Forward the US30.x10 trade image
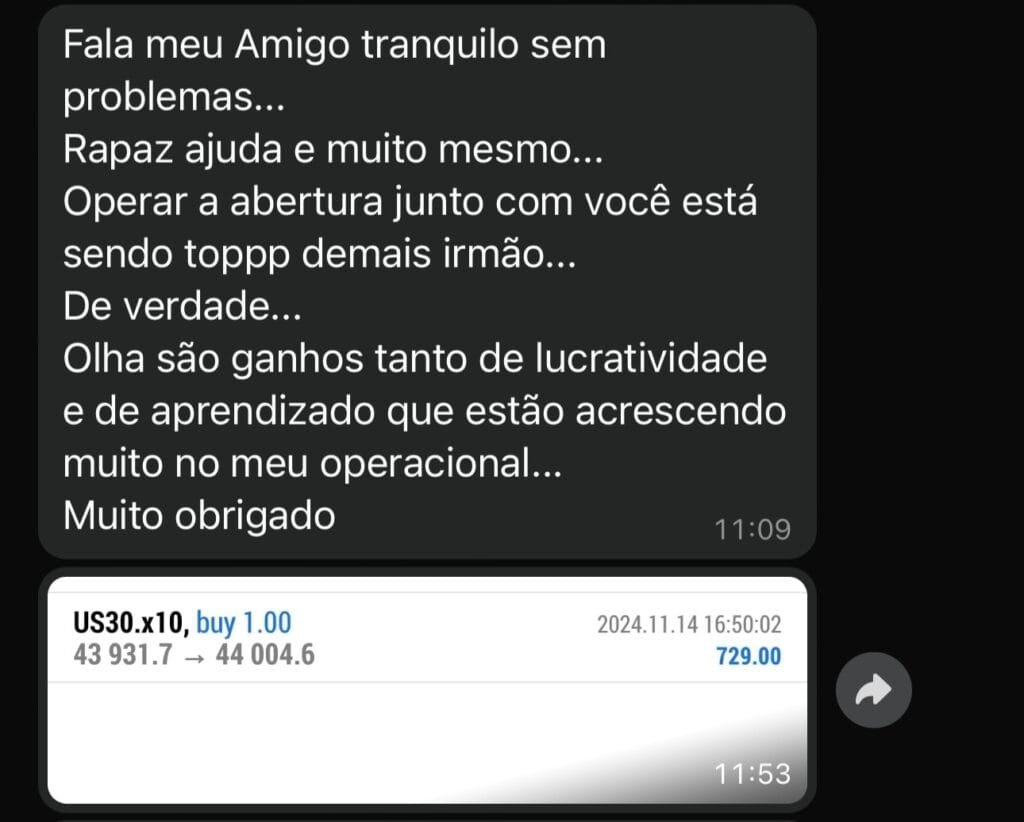 click(873, 690)
